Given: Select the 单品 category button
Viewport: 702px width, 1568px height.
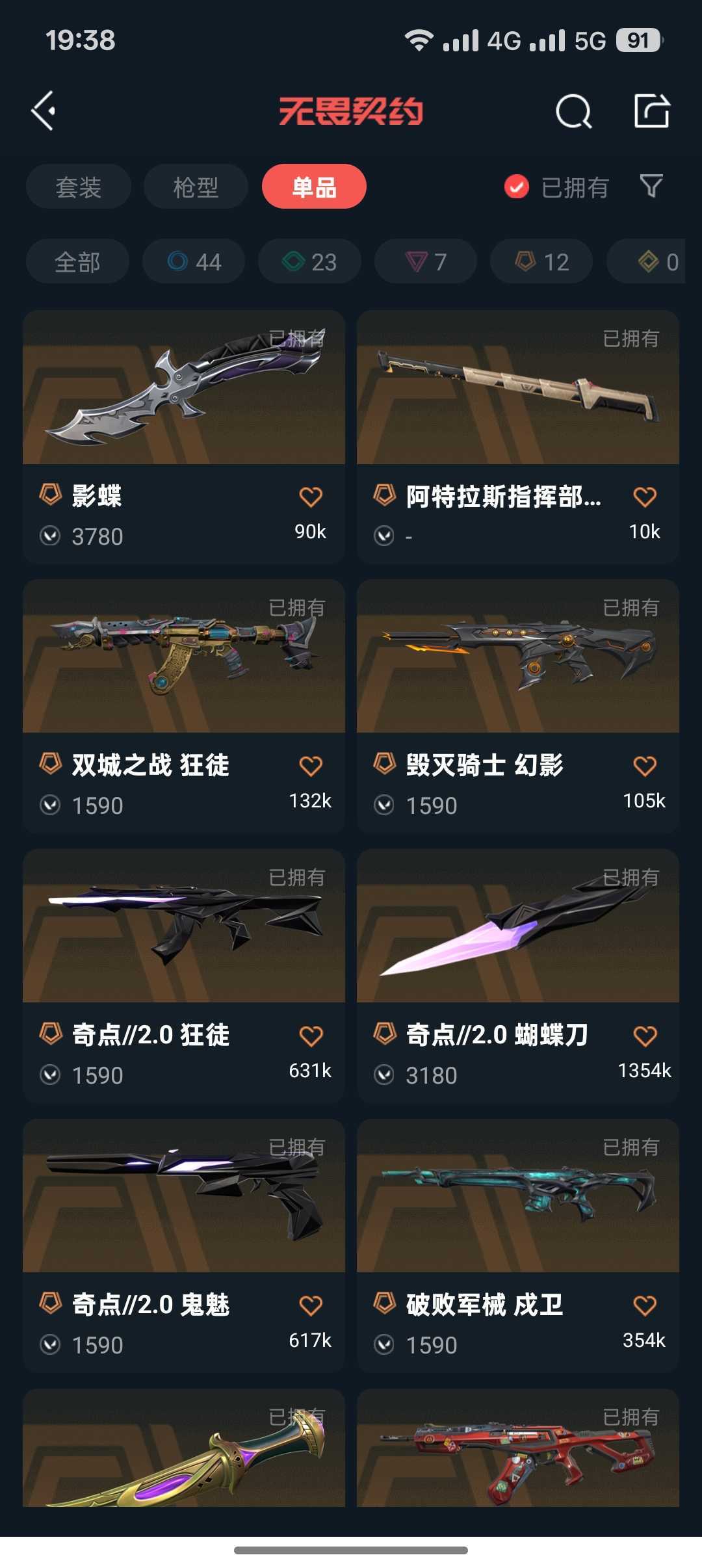Looking at the screenshot, I should [314, 187].
